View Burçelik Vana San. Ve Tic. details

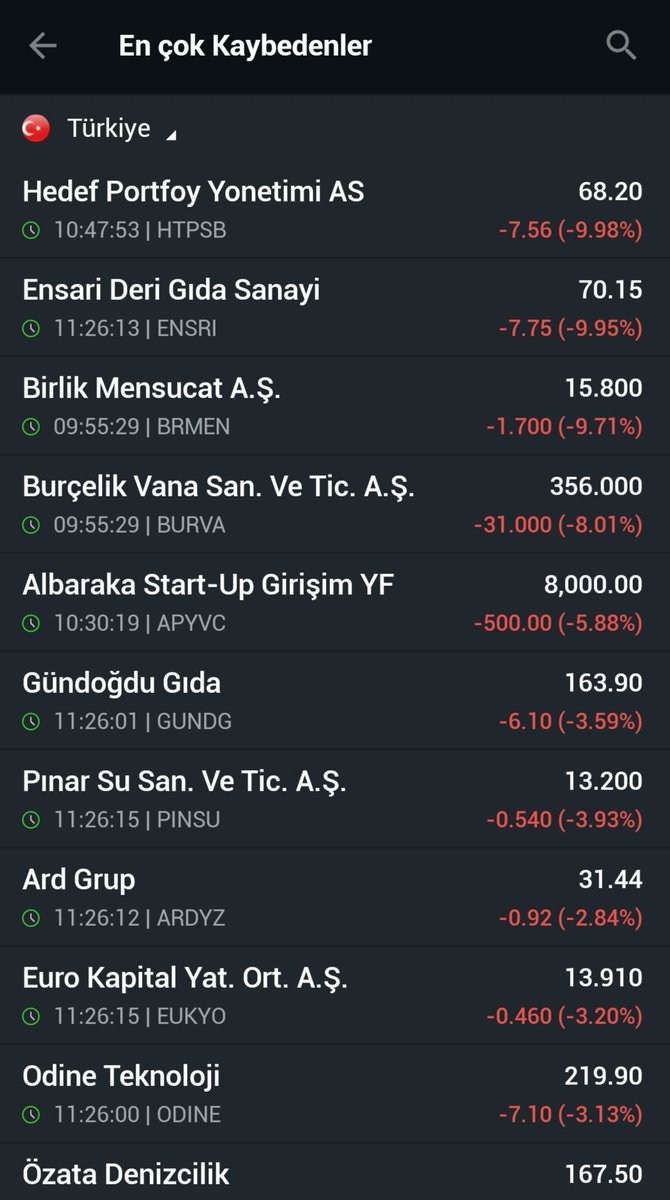335,504
